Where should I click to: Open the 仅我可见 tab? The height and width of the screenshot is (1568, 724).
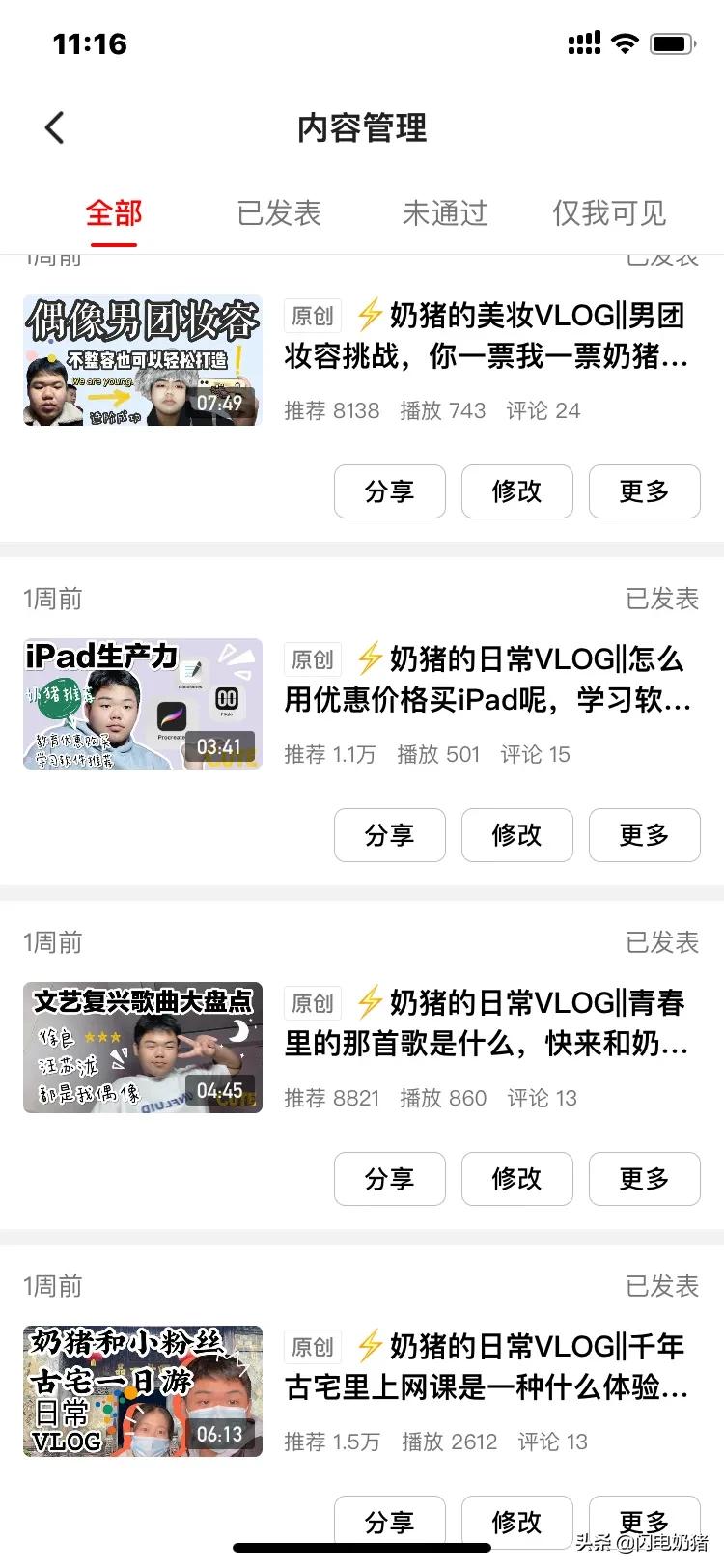click(609, 213)
